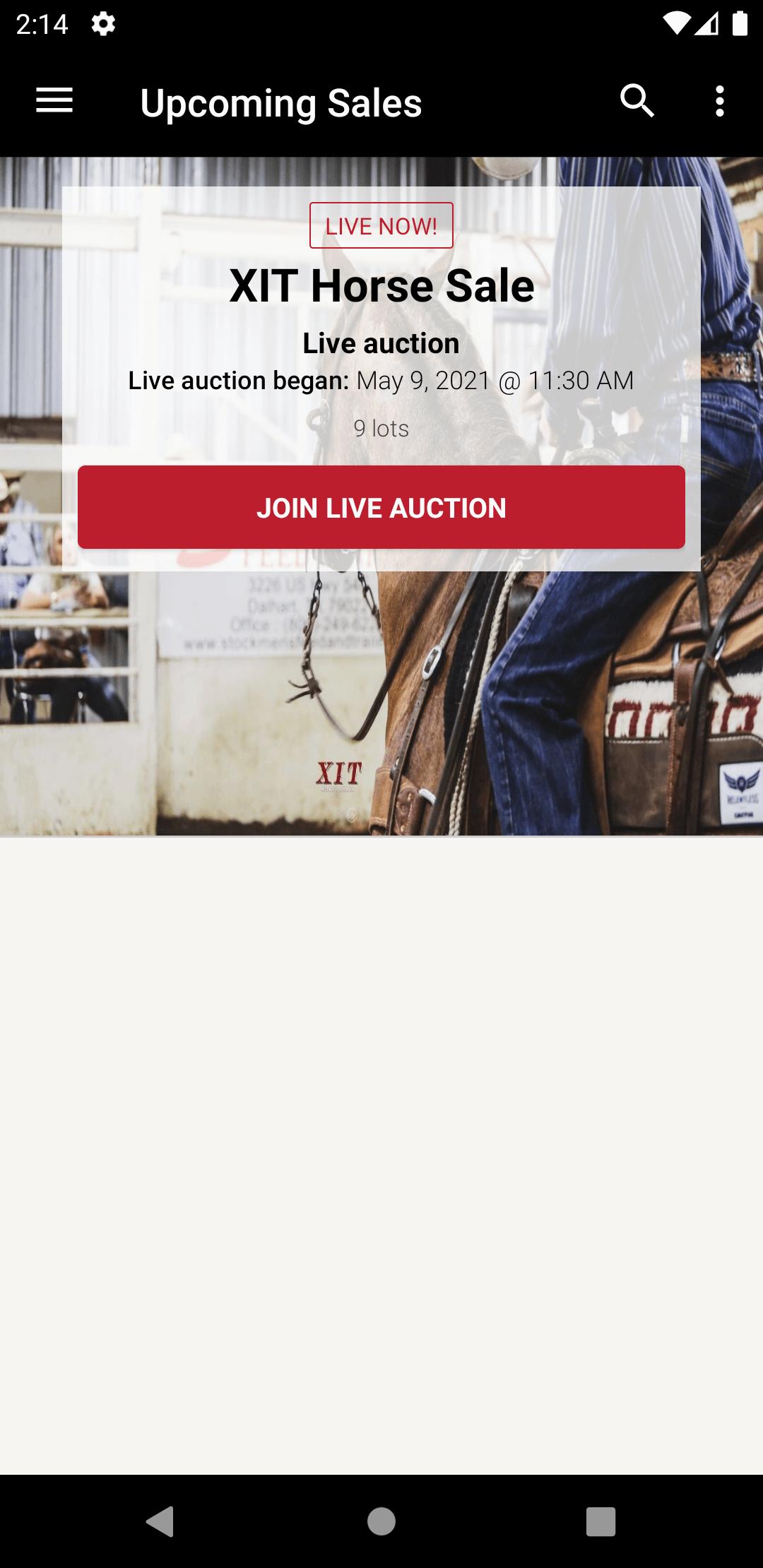Open the hamburger navigation menu

[x=54, y=100]
